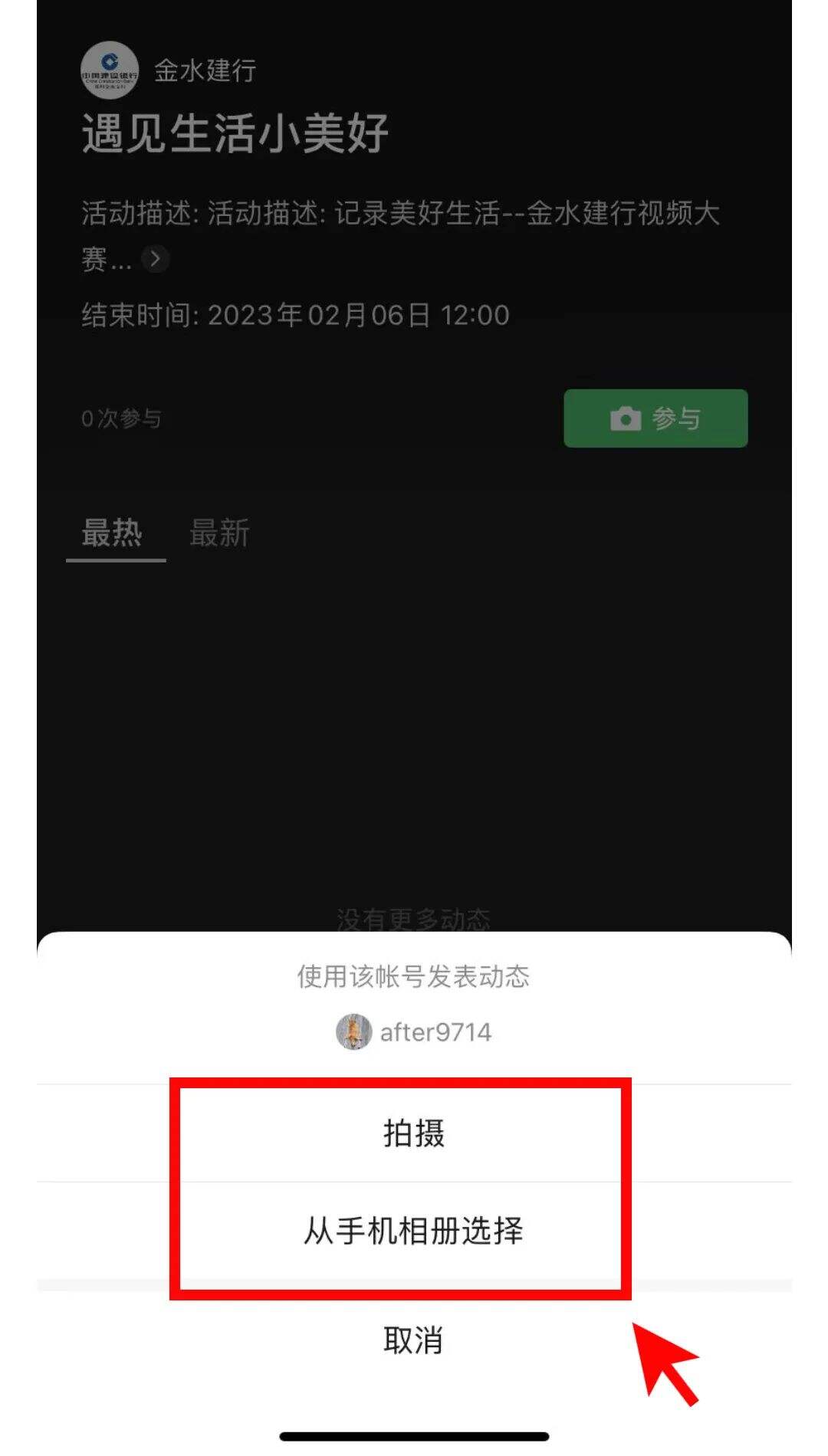828x1456 pixels.
Task: Choose 从手机相册选择 option
Action: 413,1231
